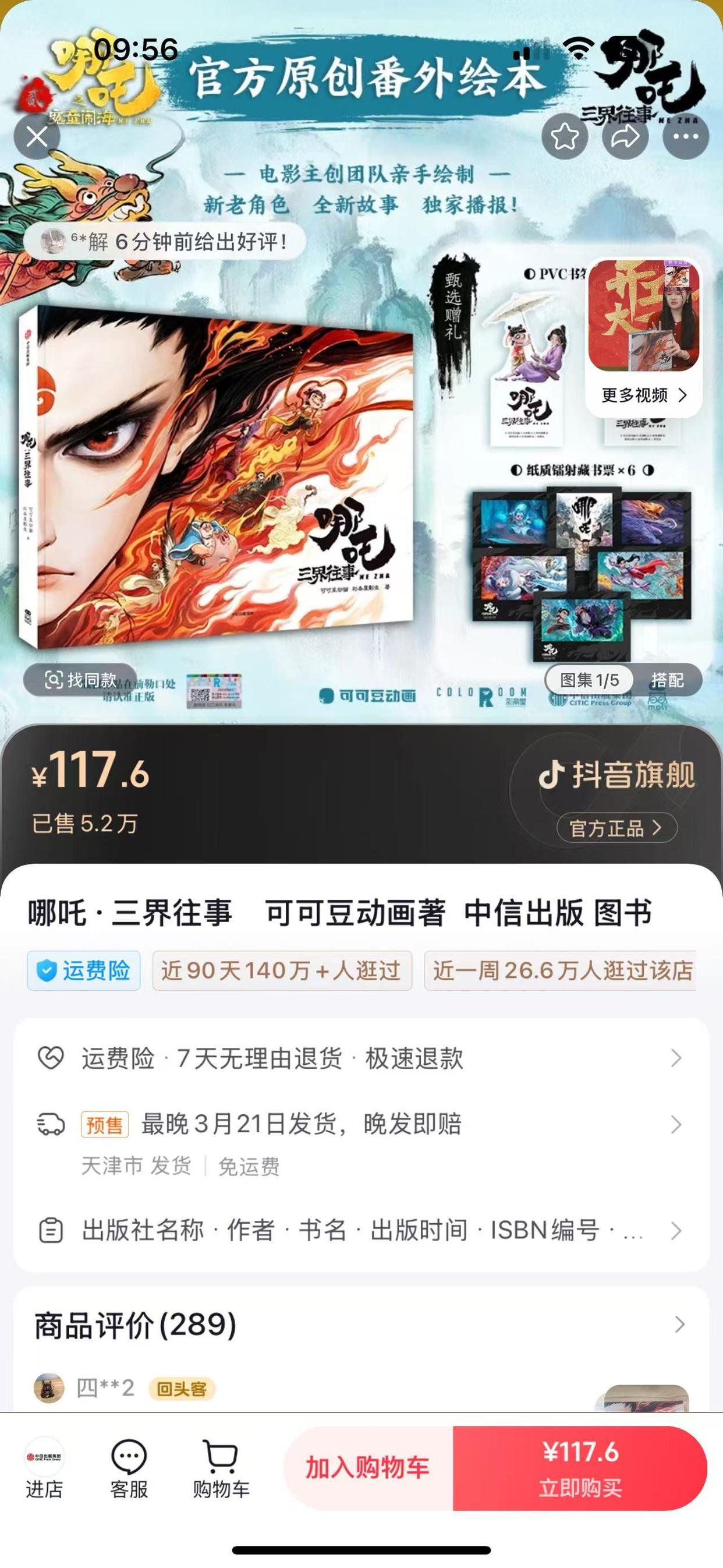Open the 购物车 shopping cart
This screenshot has height=1568, width=723.
click(221, 1468)
